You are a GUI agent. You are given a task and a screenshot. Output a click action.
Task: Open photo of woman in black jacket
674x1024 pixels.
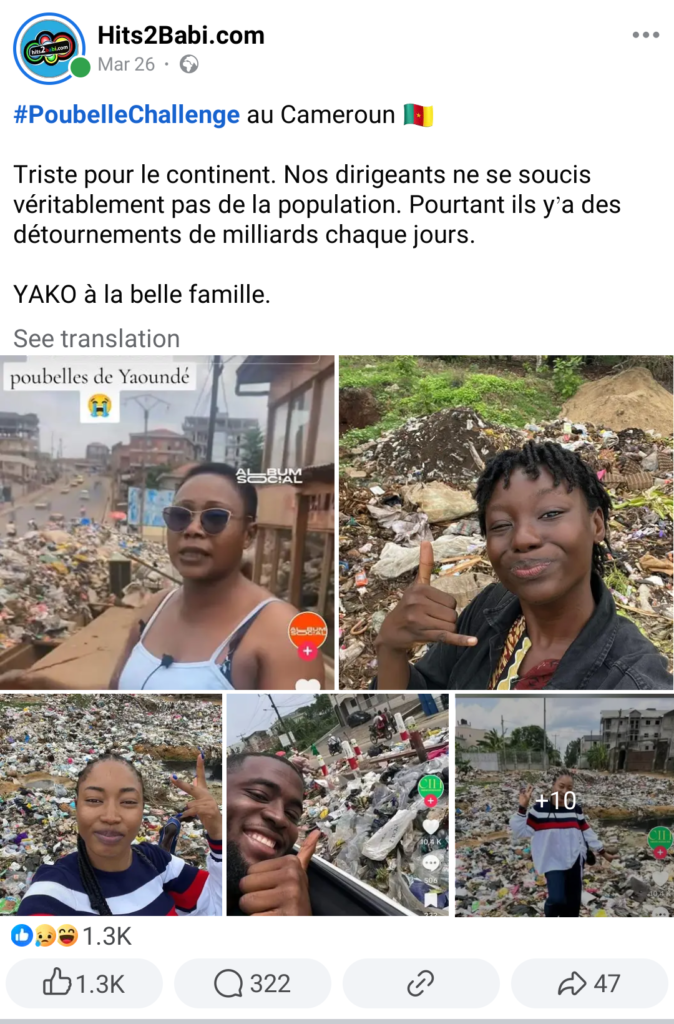coord(506,522)
